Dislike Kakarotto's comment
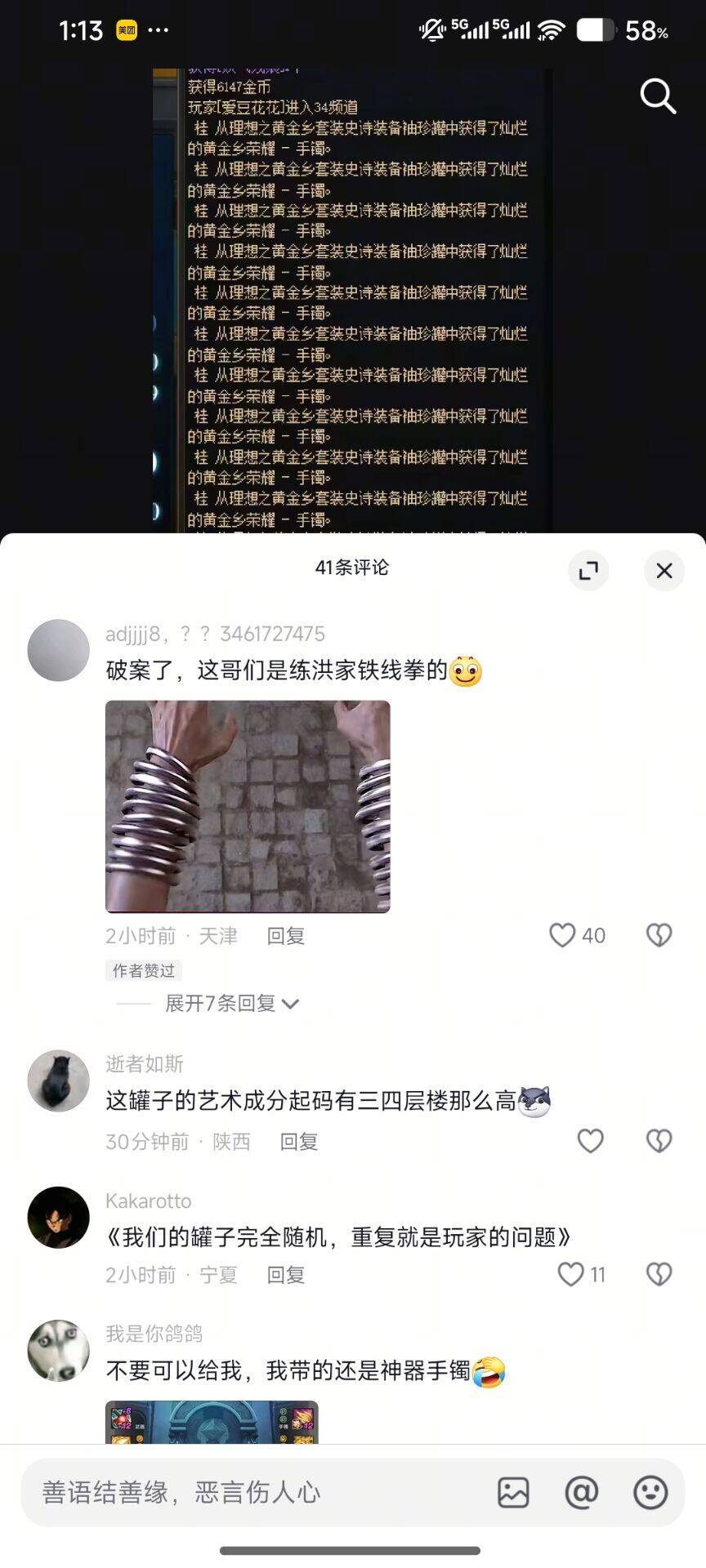 click(x=659, y=1274)
